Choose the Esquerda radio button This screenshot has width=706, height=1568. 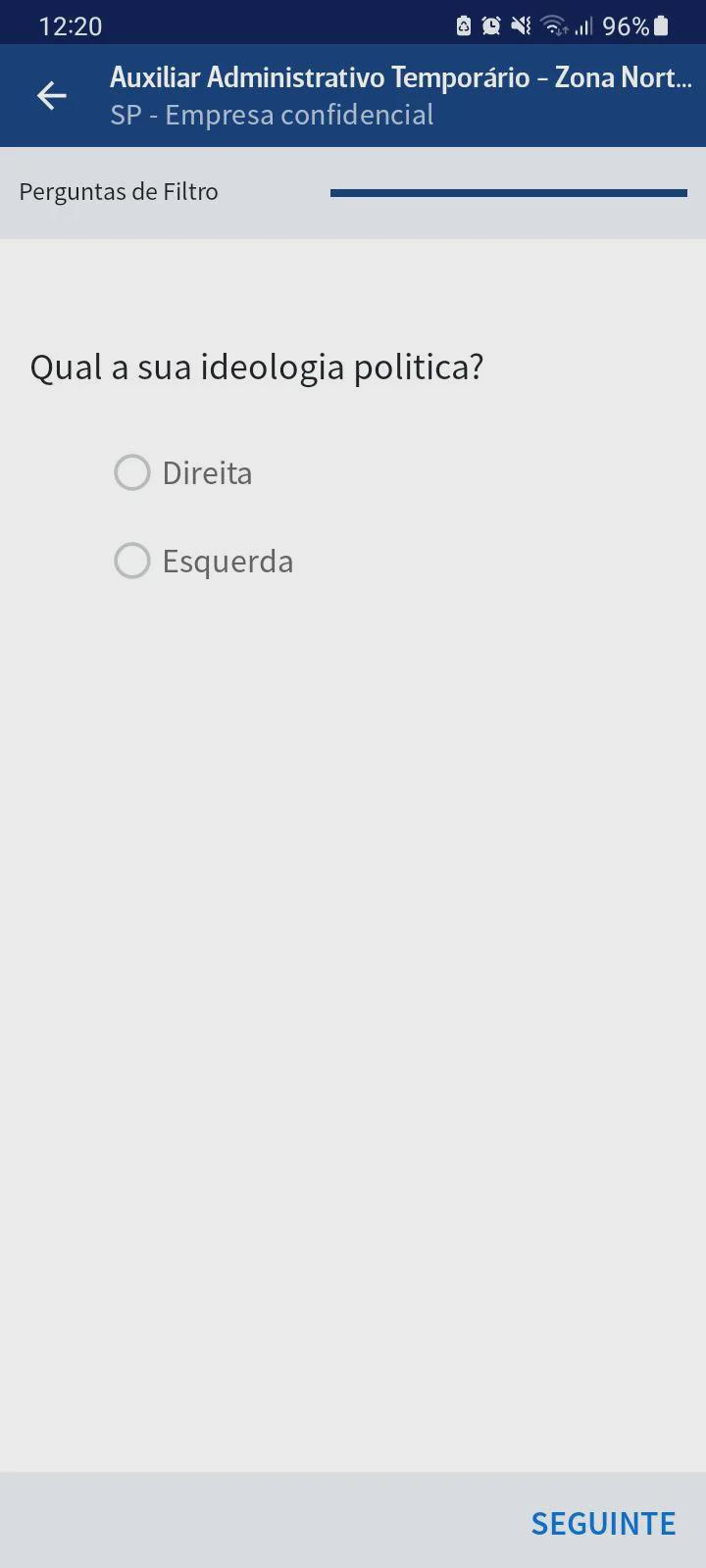(x=132, y=561)
